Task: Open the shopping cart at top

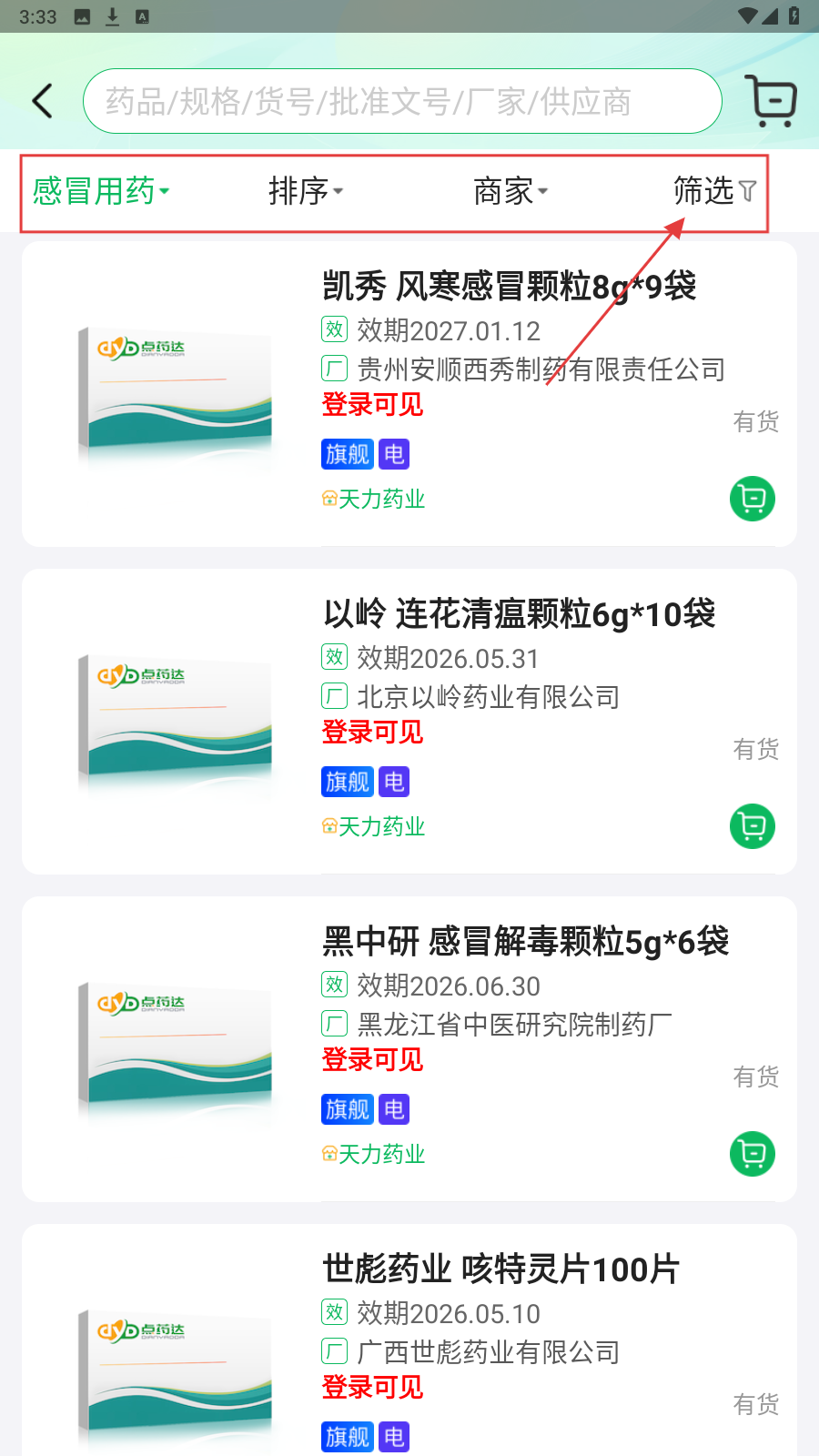Action: [771, 100]
